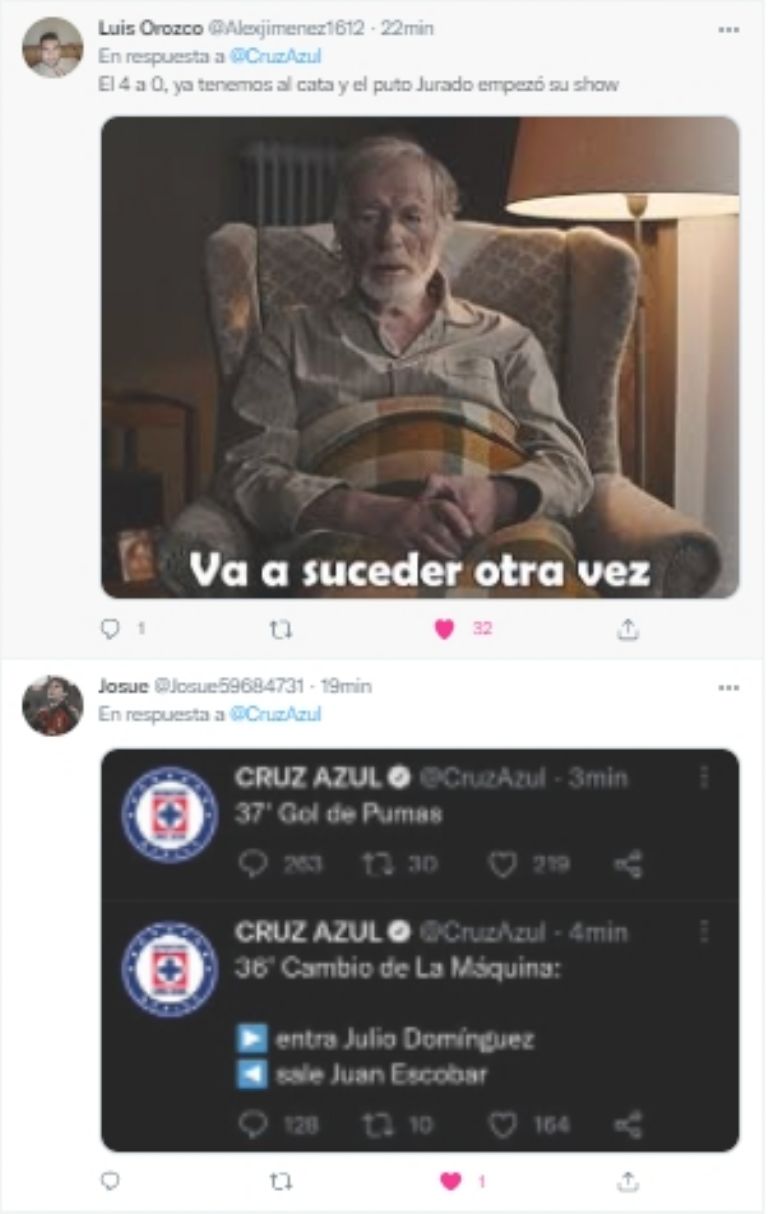Screen dimensions: 768x1214
Task: Unlike Josue's tweet with 1 like
Action: [x=451, y=1182]
